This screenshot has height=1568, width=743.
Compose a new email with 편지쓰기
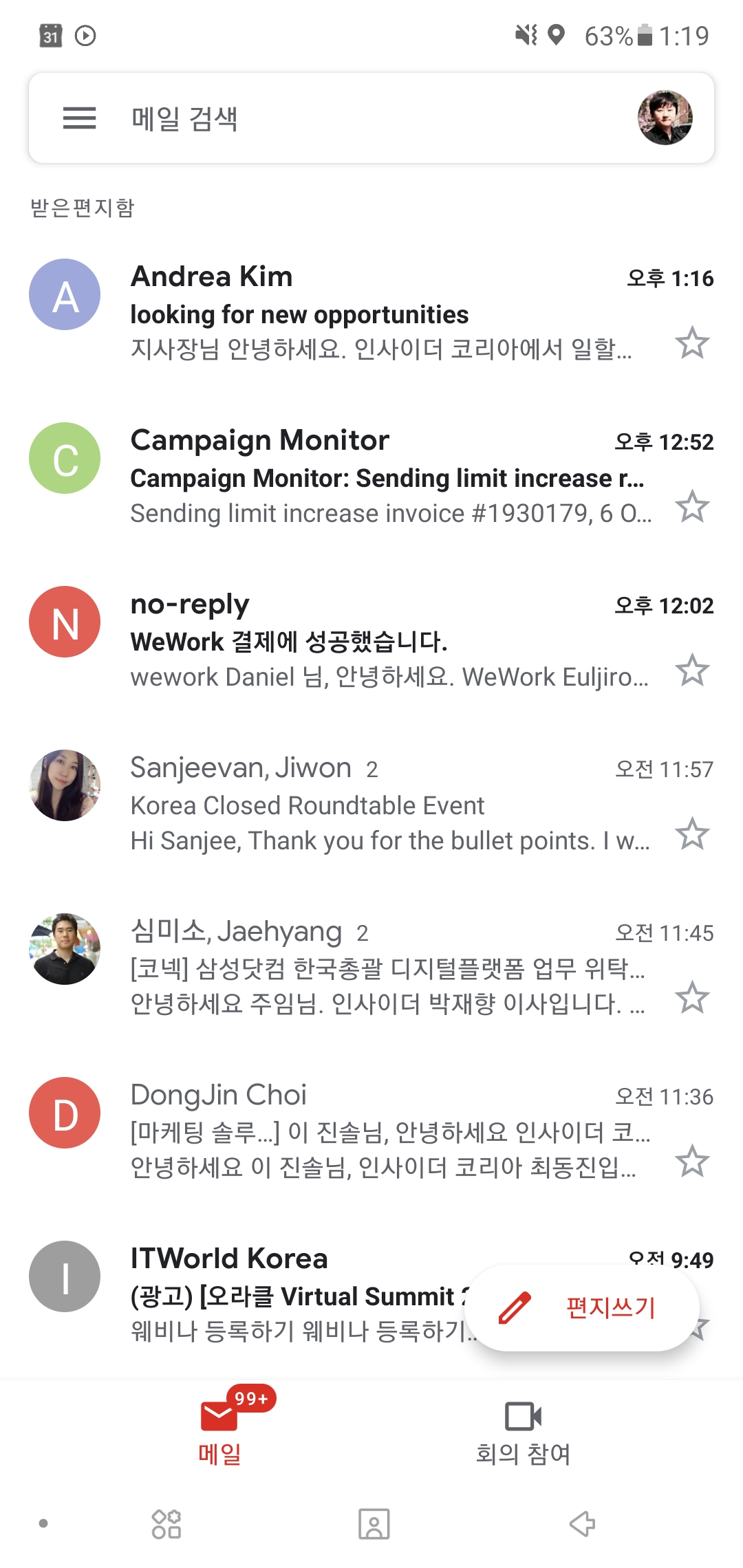[582, 1307]
